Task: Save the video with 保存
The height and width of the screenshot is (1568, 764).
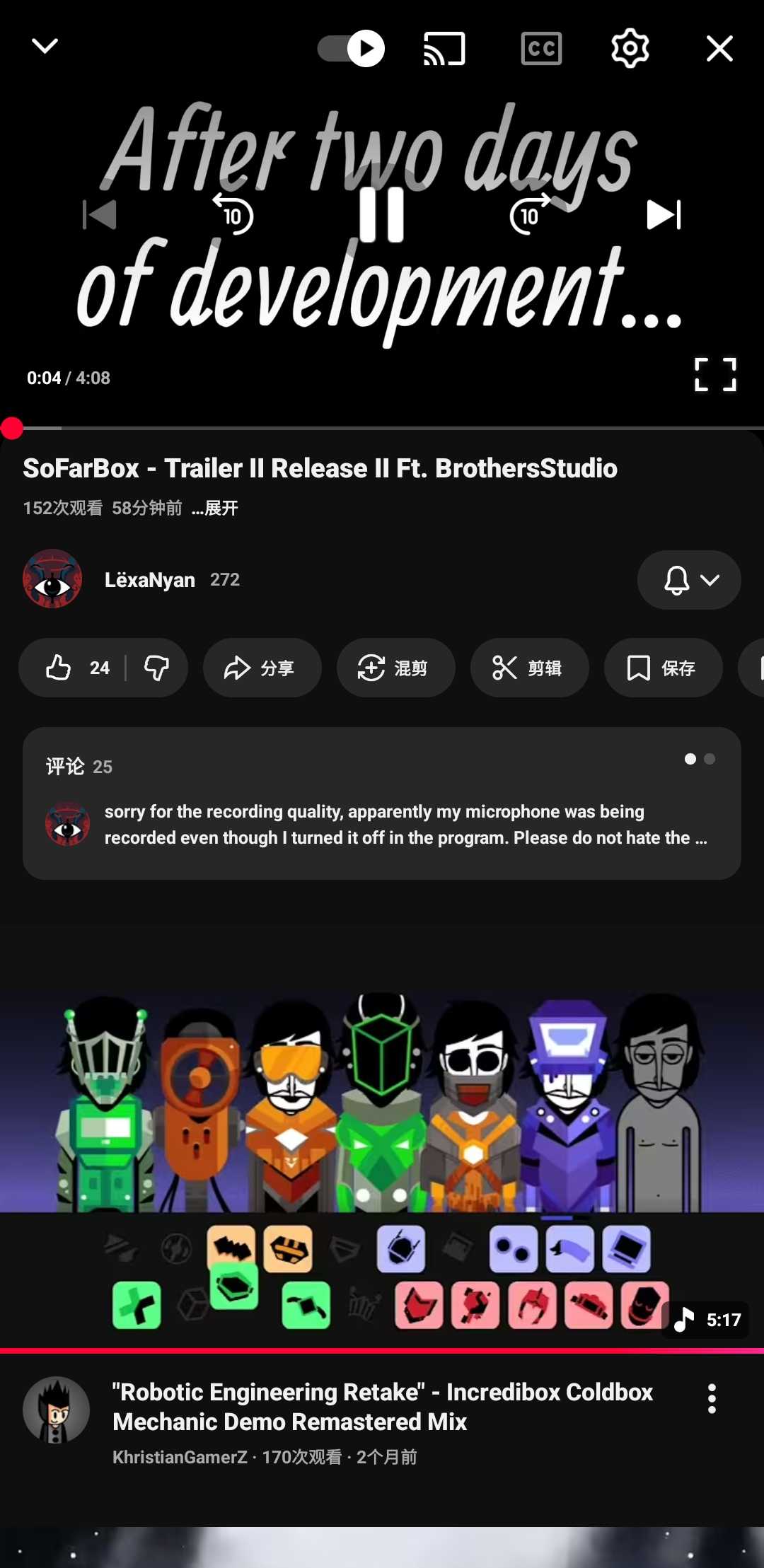Action: [x=662, y=668]
